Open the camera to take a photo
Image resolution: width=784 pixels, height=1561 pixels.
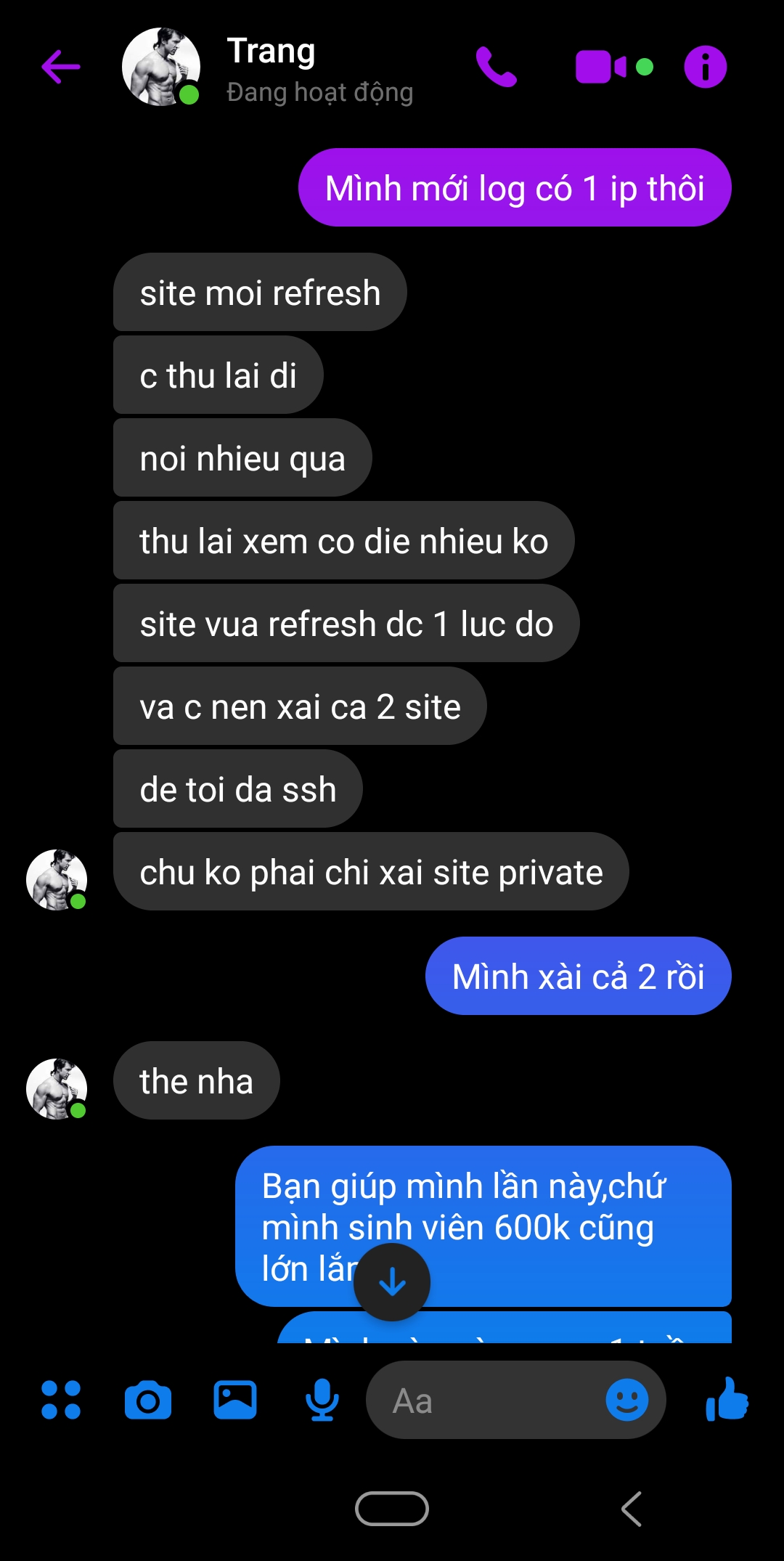(x=148, y=1400)
